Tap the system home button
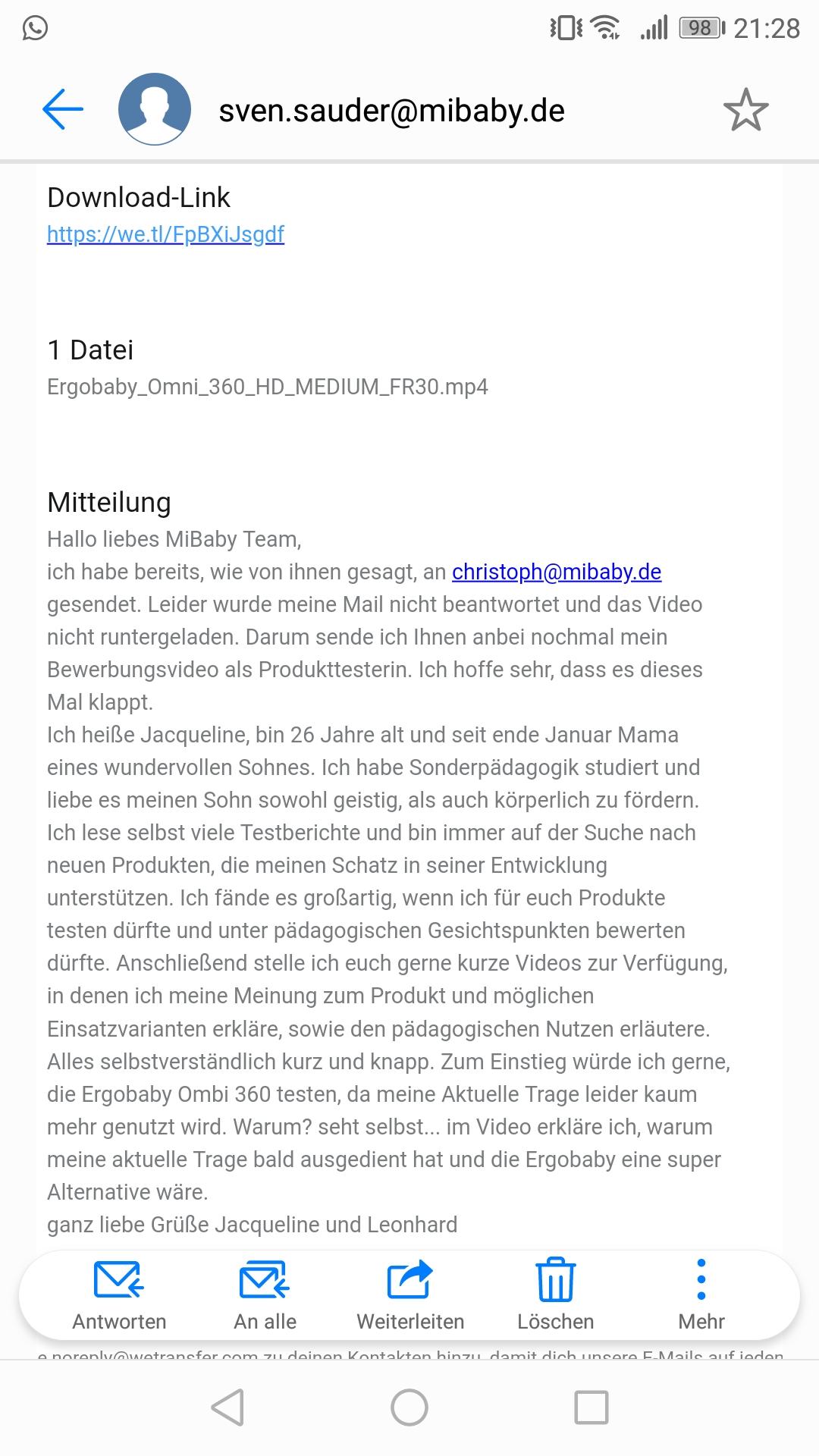The image size is (819, 1456). pyautogui.click(x=409, y=1407)
